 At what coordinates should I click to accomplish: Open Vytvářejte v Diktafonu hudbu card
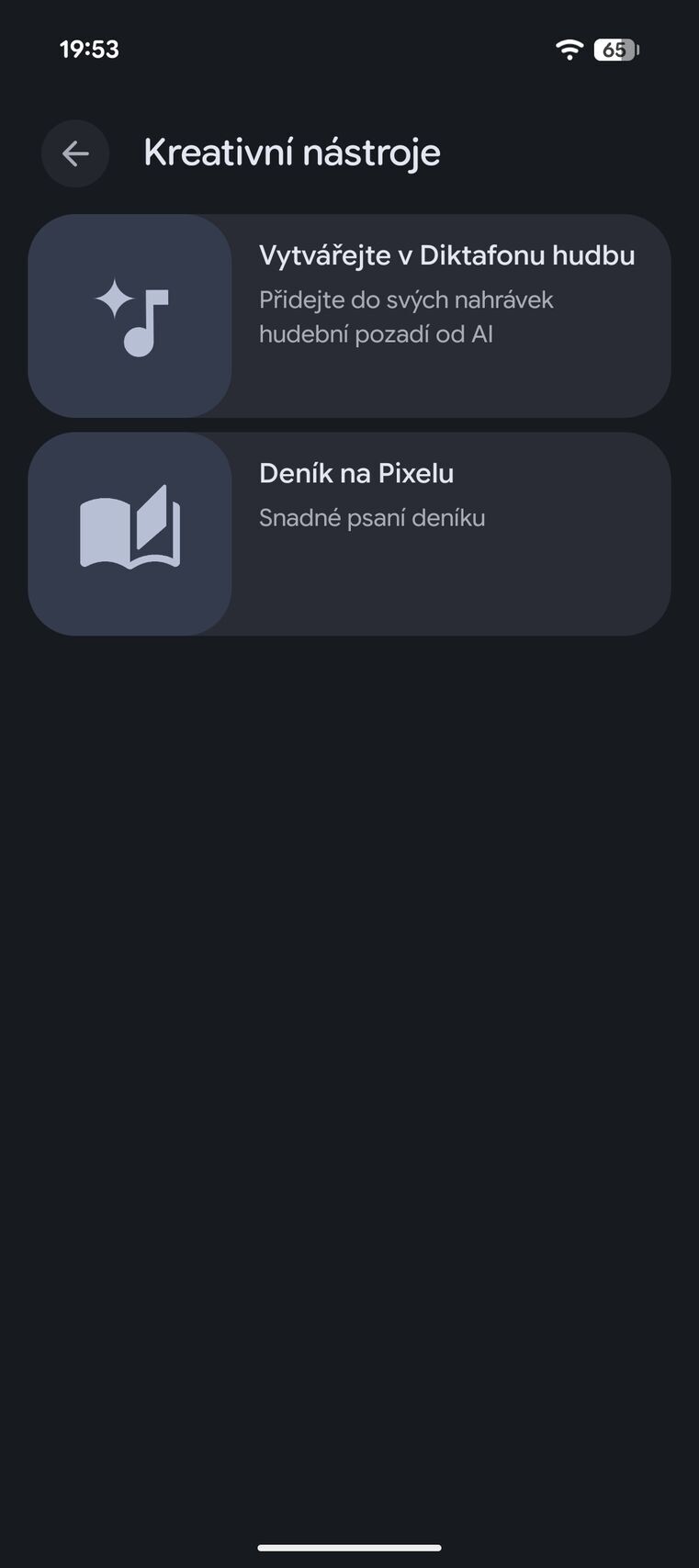click(349, 316)
